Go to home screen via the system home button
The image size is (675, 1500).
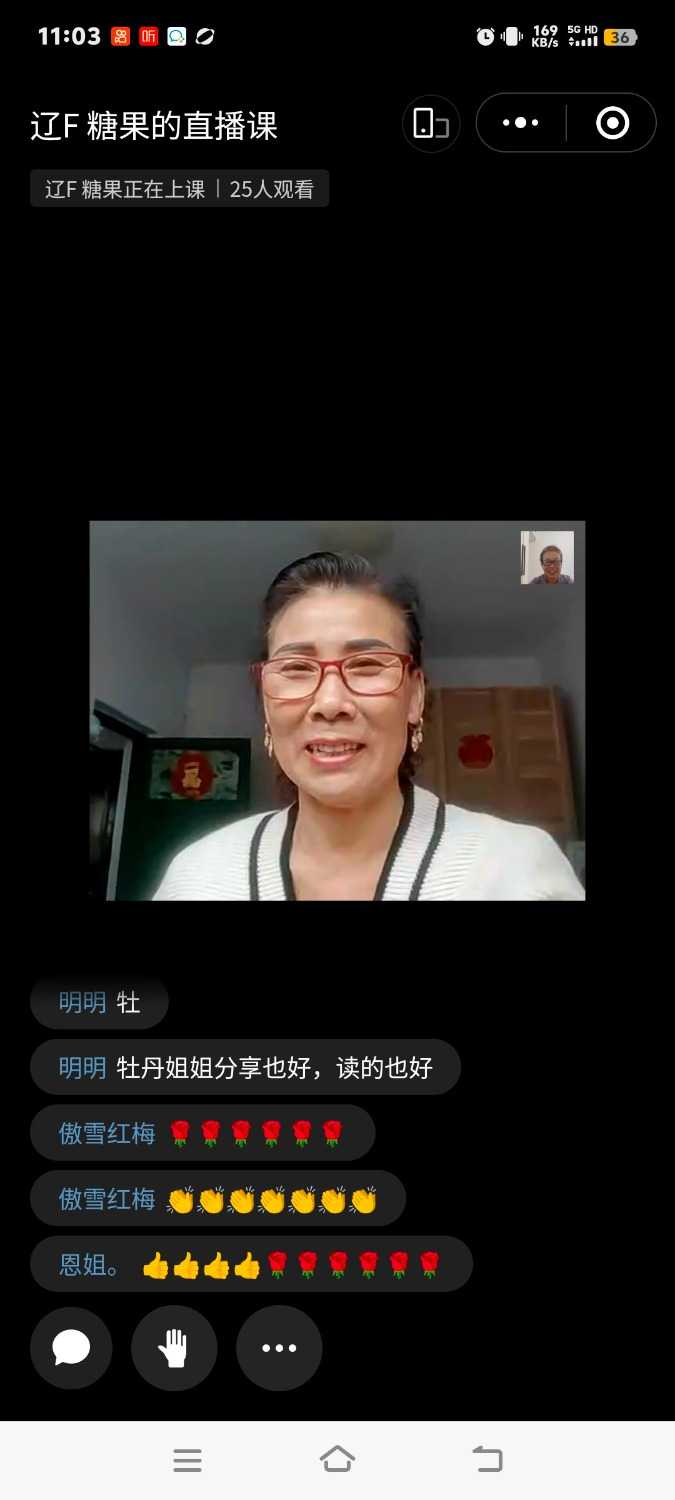point(337,1460)
